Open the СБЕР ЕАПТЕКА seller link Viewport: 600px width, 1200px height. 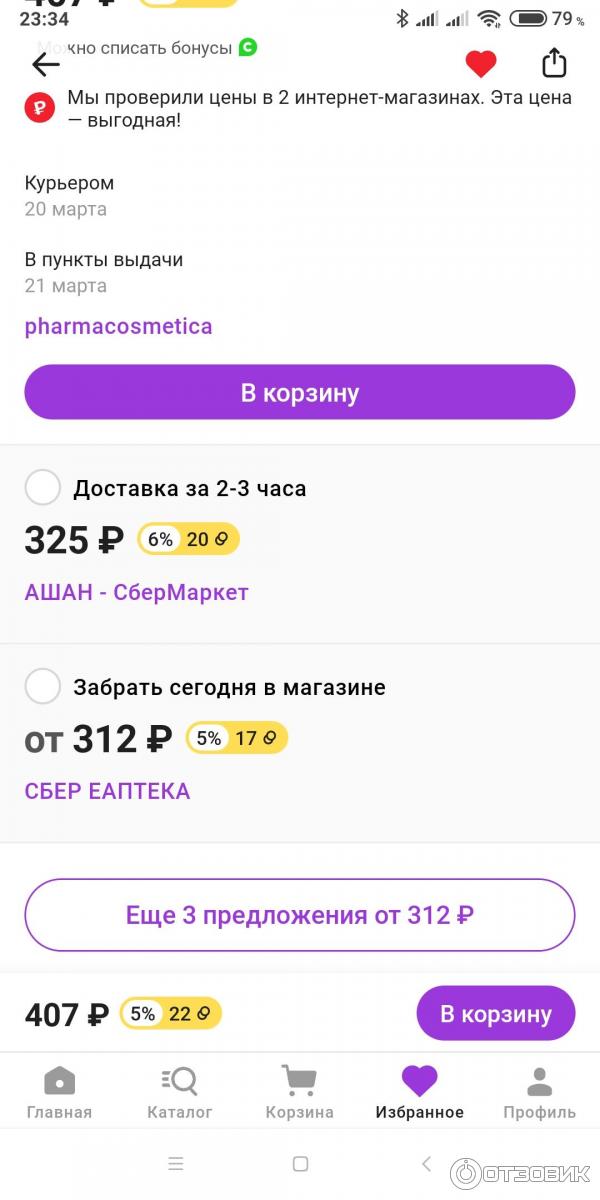107,791
